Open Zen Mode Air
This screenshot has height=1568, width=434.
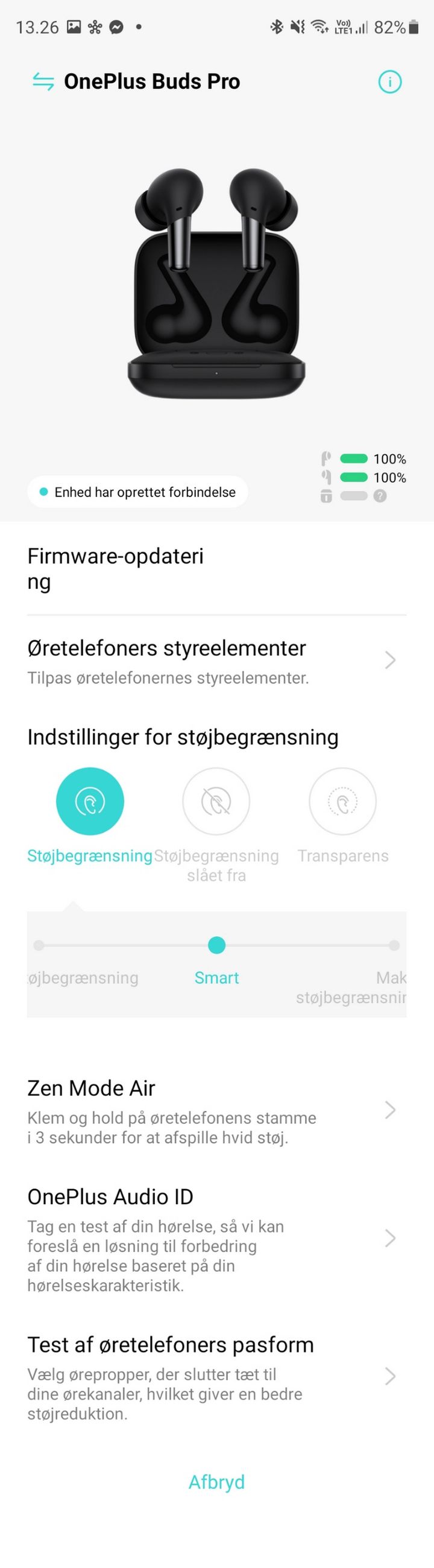click(216, 1111)
